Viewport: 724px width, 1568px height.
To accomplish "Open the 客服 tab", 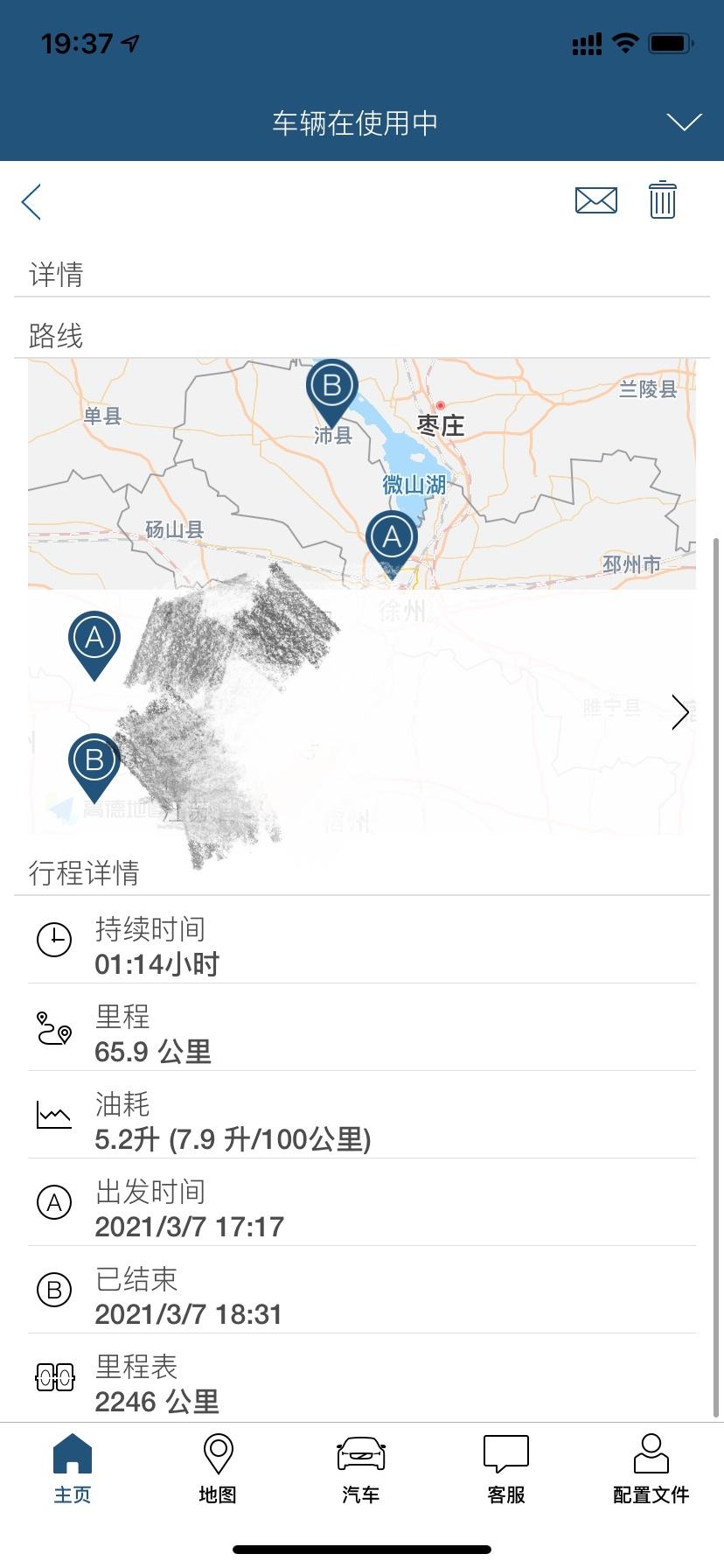I will point(506,1470).
